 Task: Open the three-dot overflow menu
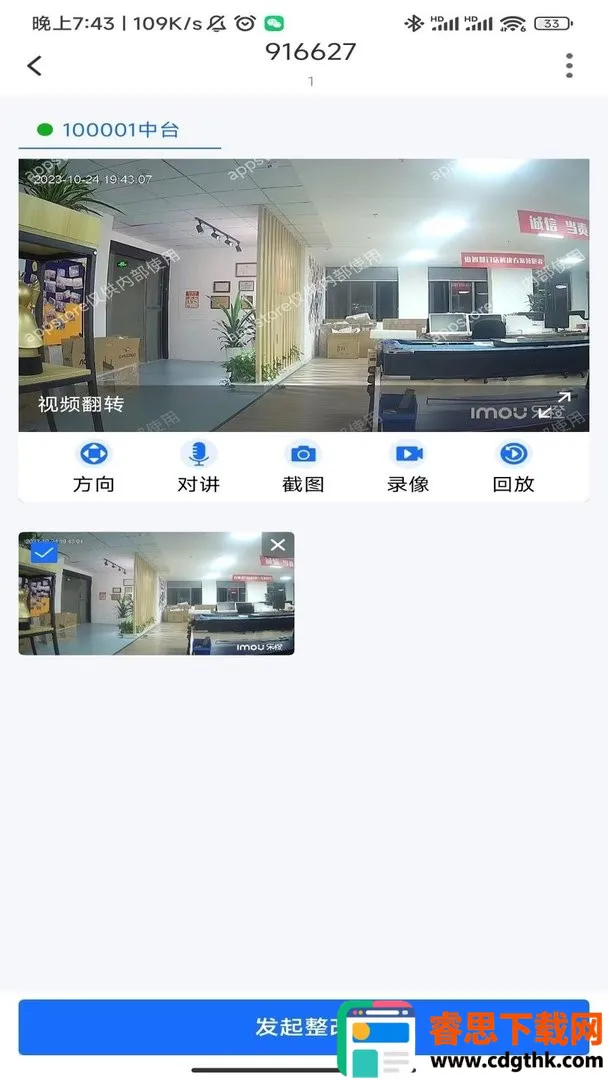pos(569,66)
